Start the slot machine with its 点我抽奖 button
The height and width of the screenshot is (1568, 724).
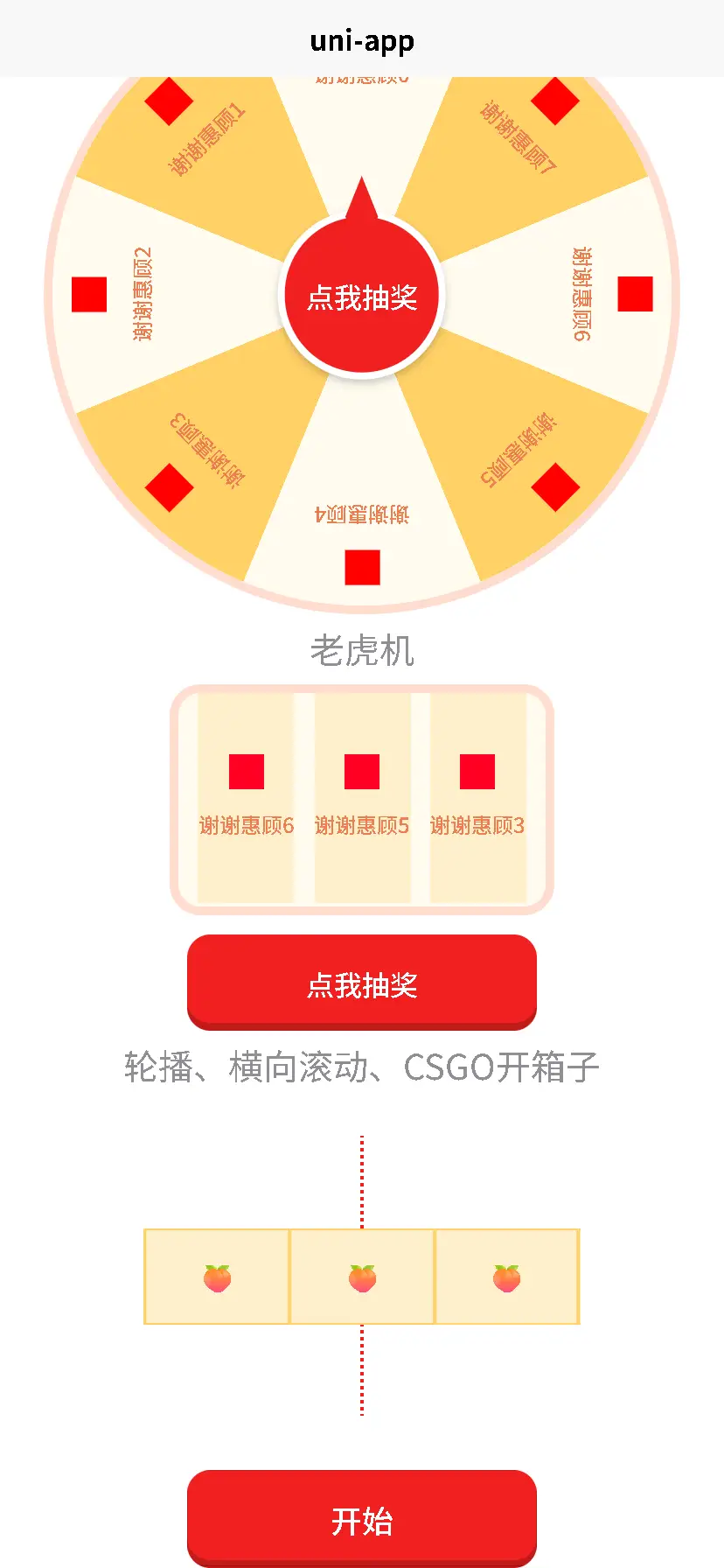point(362,983)
